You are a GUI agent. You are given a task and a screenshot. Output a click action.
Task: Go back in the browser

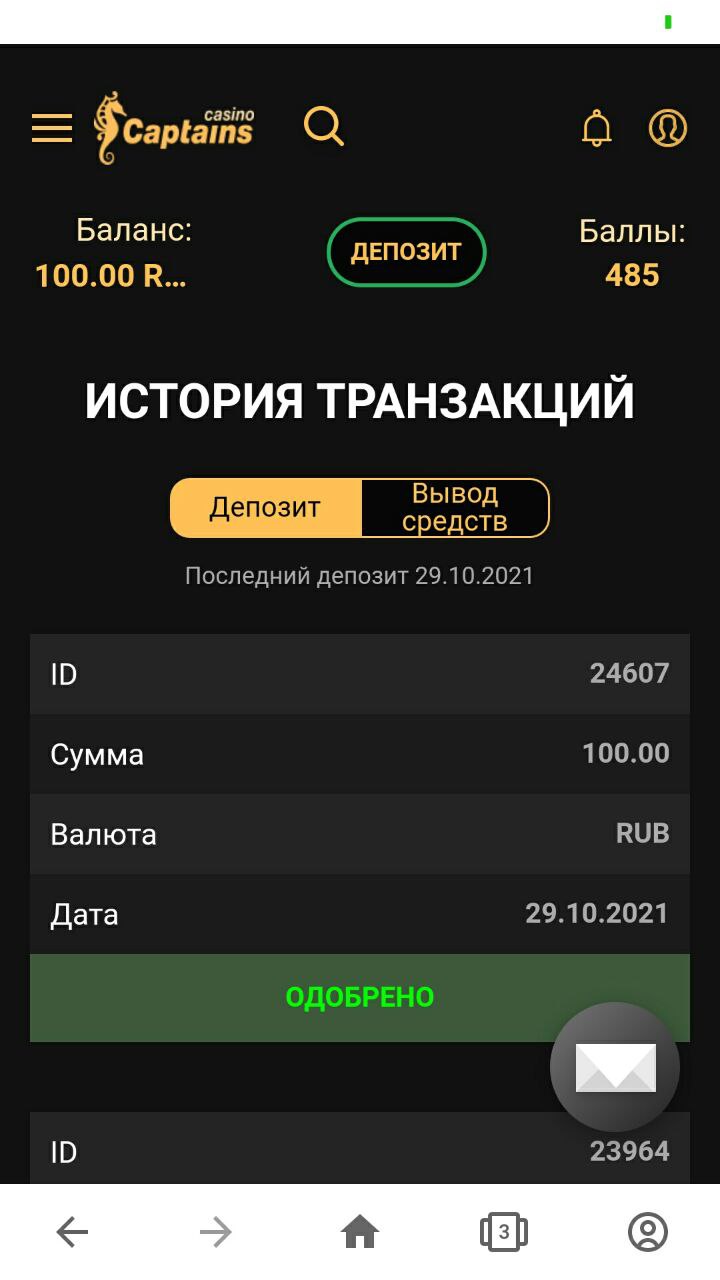pyautogui.click(x=72, y=1232)
